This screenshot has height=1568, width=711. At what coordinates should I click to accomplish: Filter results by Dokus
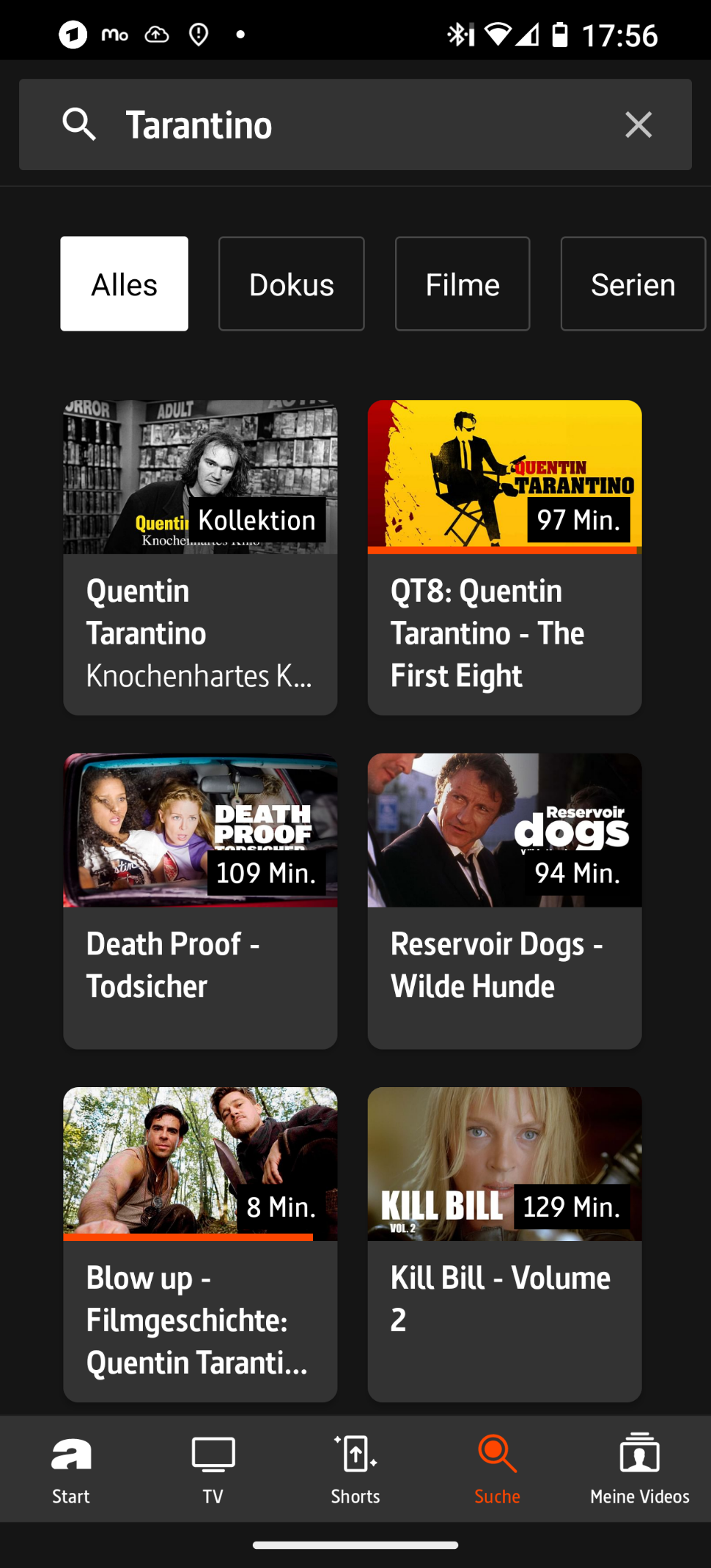[x=291, y=284]
